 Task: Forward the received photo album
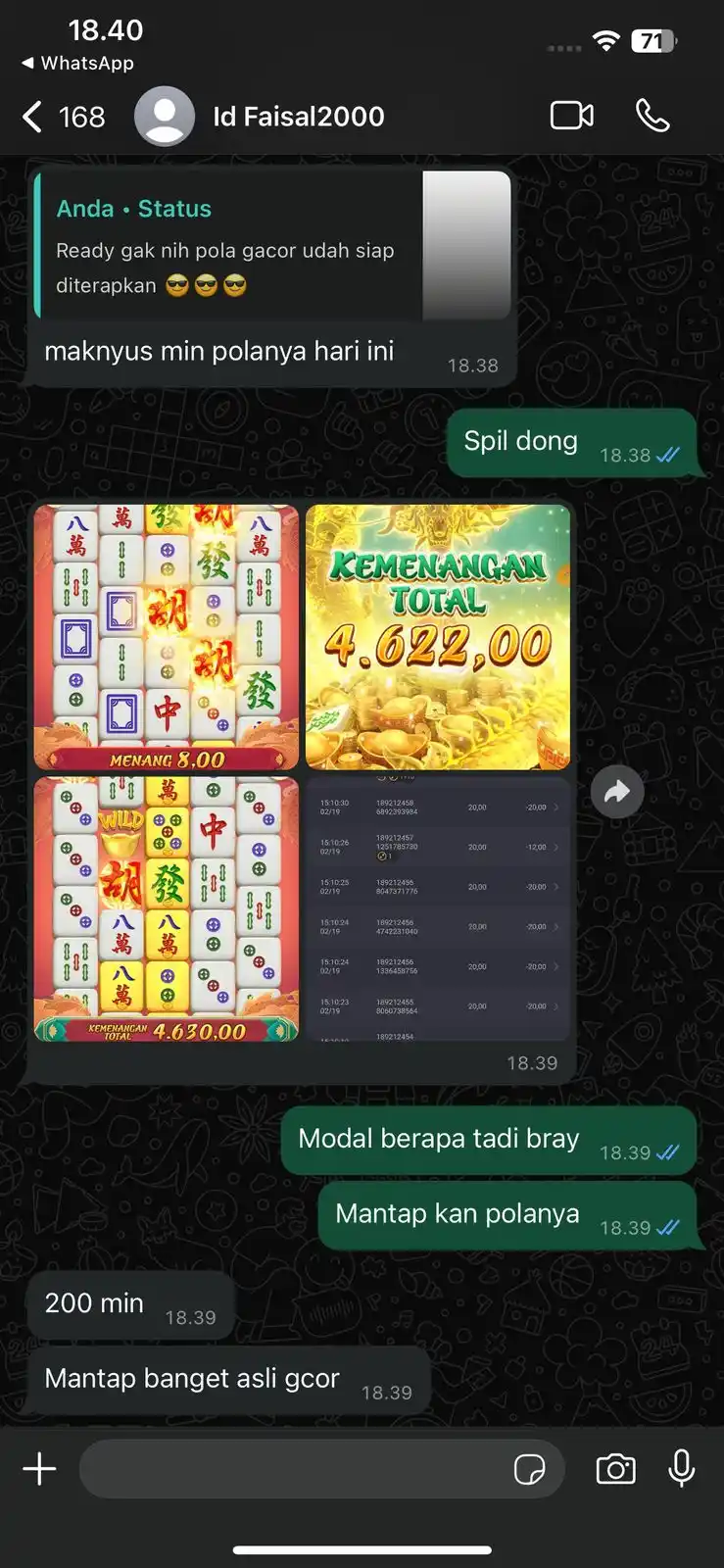[x=617, y=791]
